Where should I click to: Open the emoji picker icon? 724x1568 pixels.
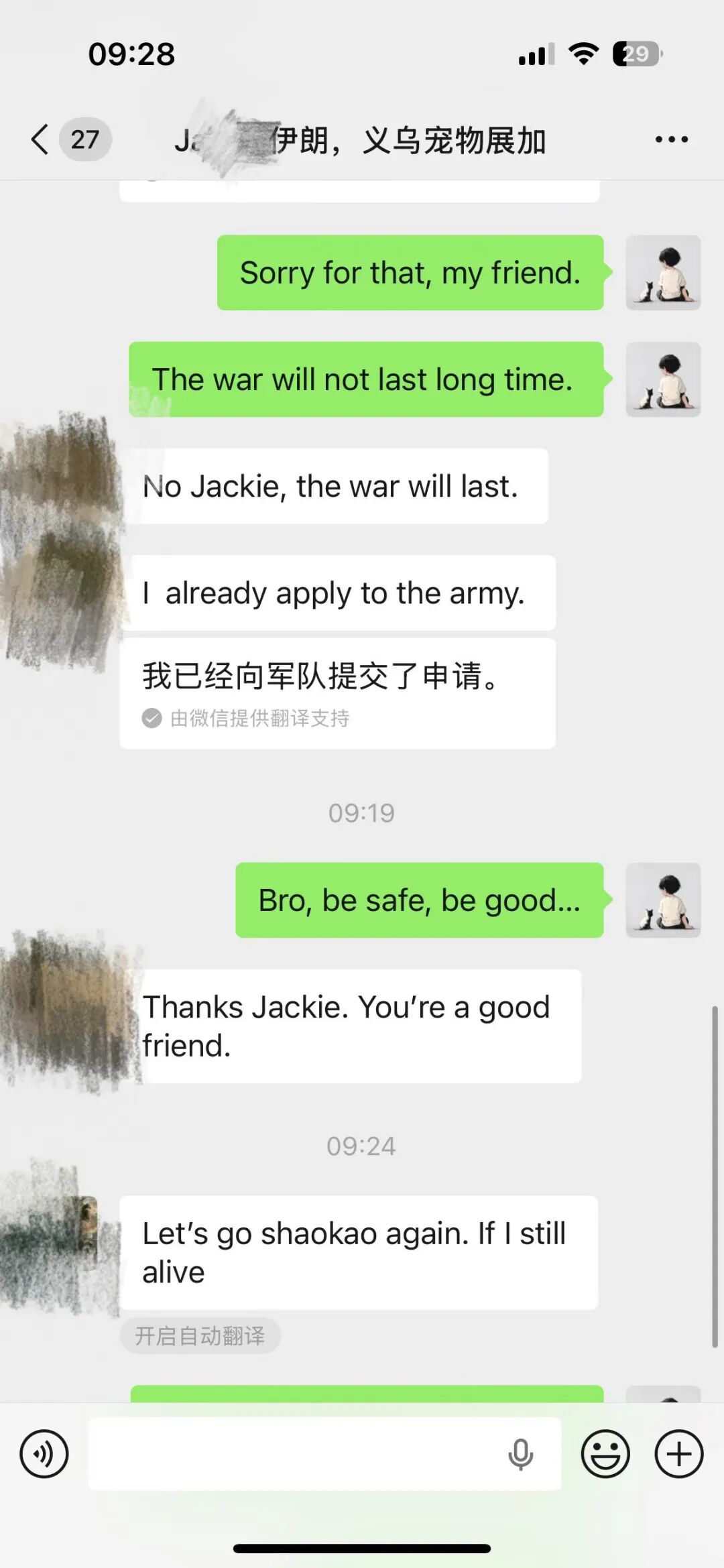tap(605, 1455)
